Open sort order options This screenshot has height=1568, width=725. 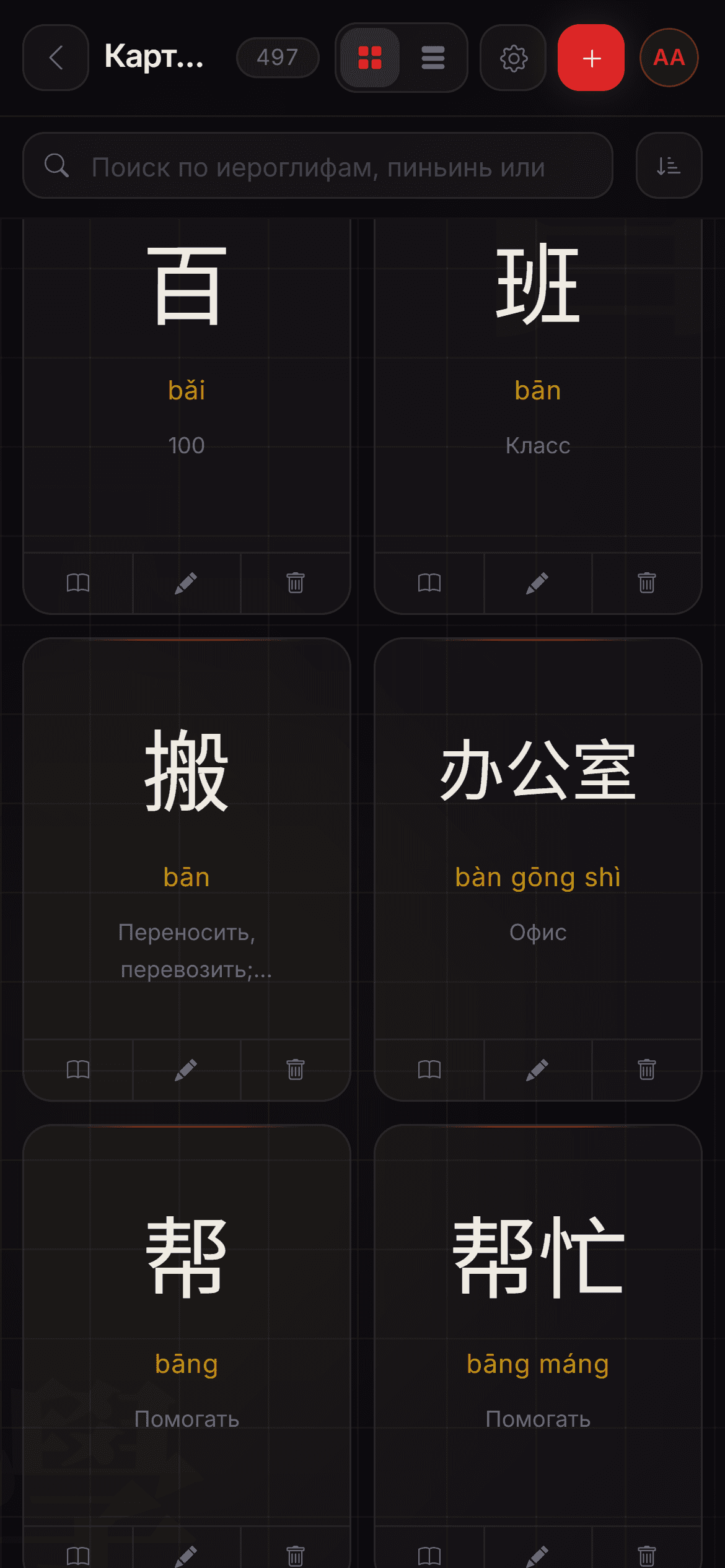(x=669, y=166)
